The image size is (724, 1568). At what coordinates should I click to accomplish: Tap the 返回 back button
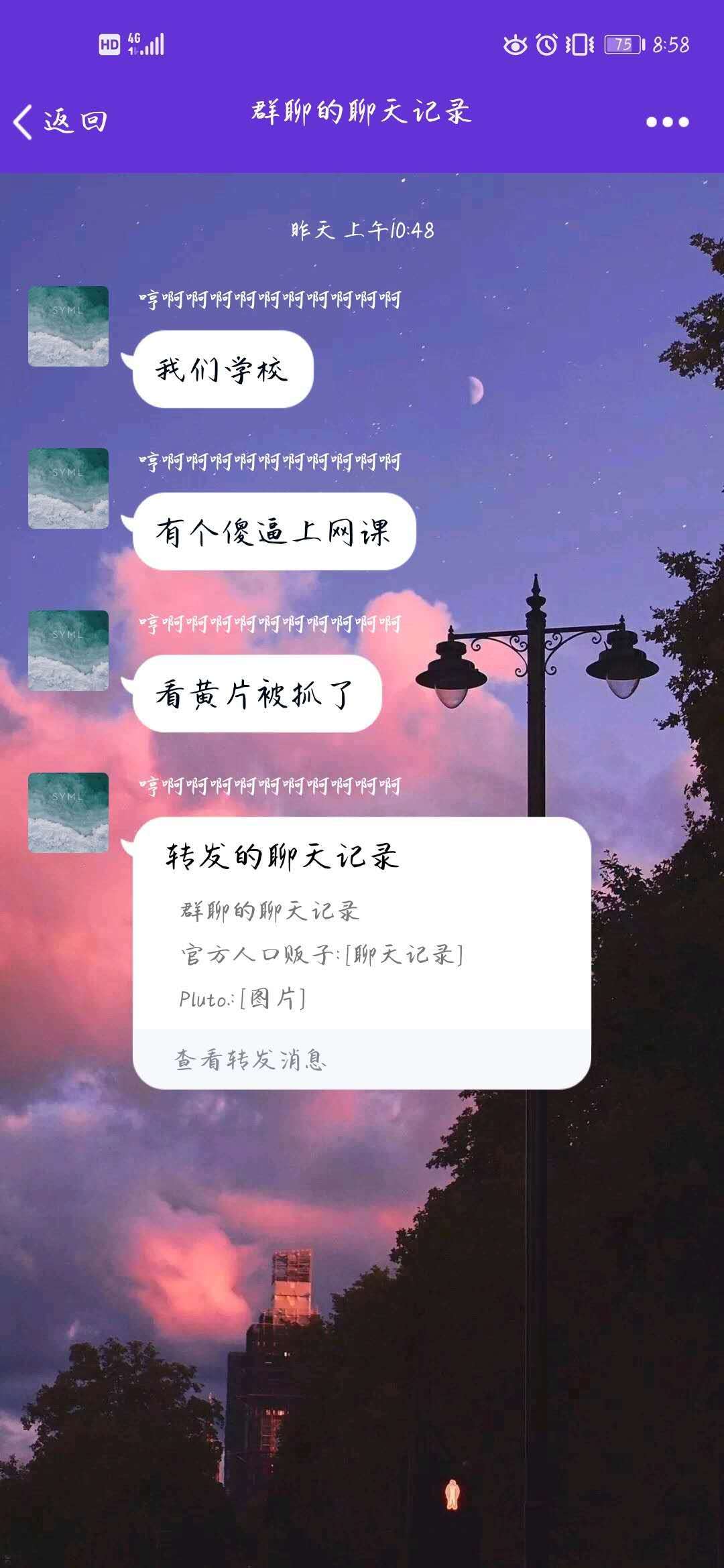pyautogui.click(x=60, y=122)
